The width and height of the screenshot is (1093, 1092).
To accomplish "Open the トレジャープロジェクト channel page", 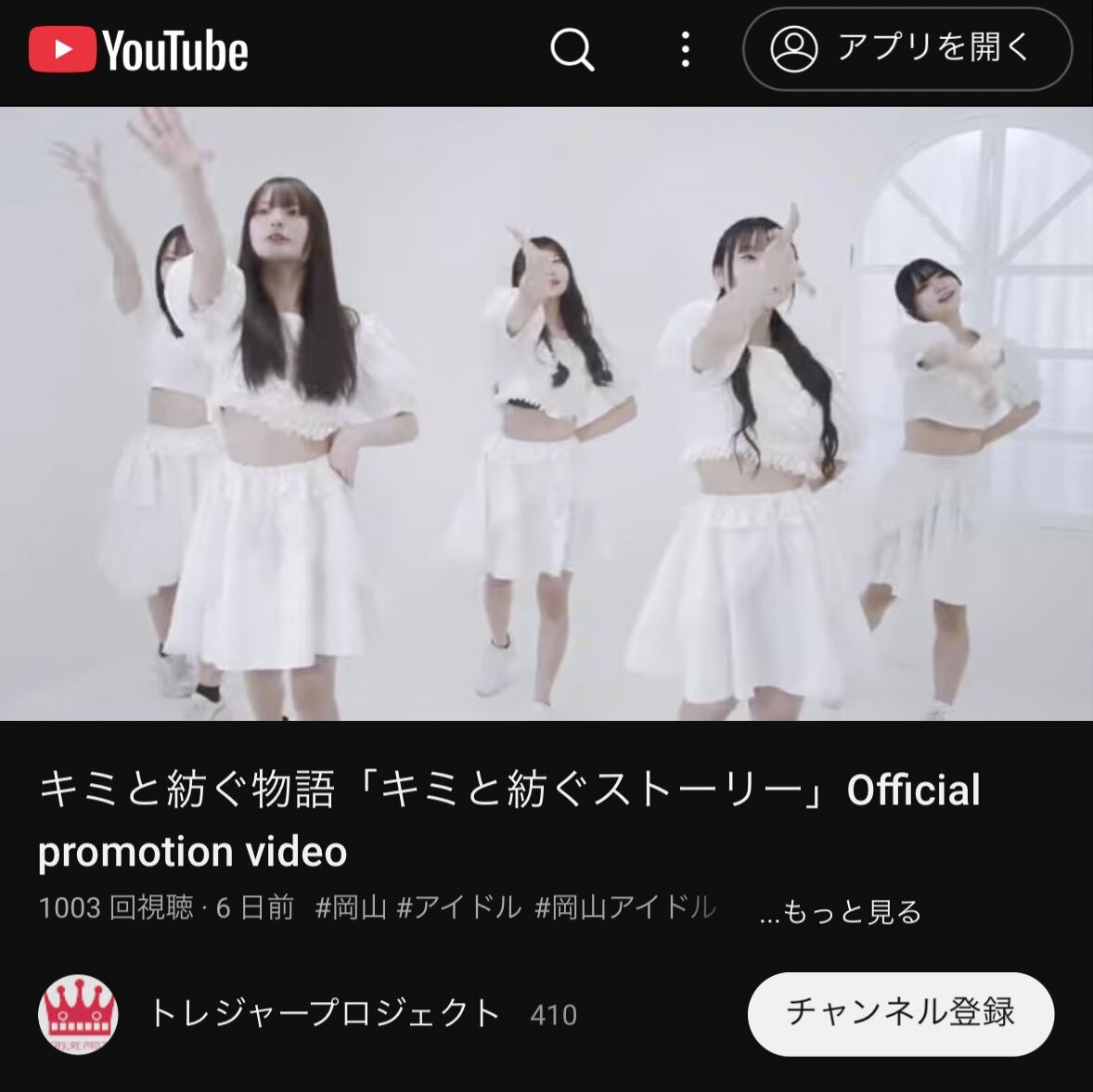I will pyautogui.click(x=325, y=1013).
